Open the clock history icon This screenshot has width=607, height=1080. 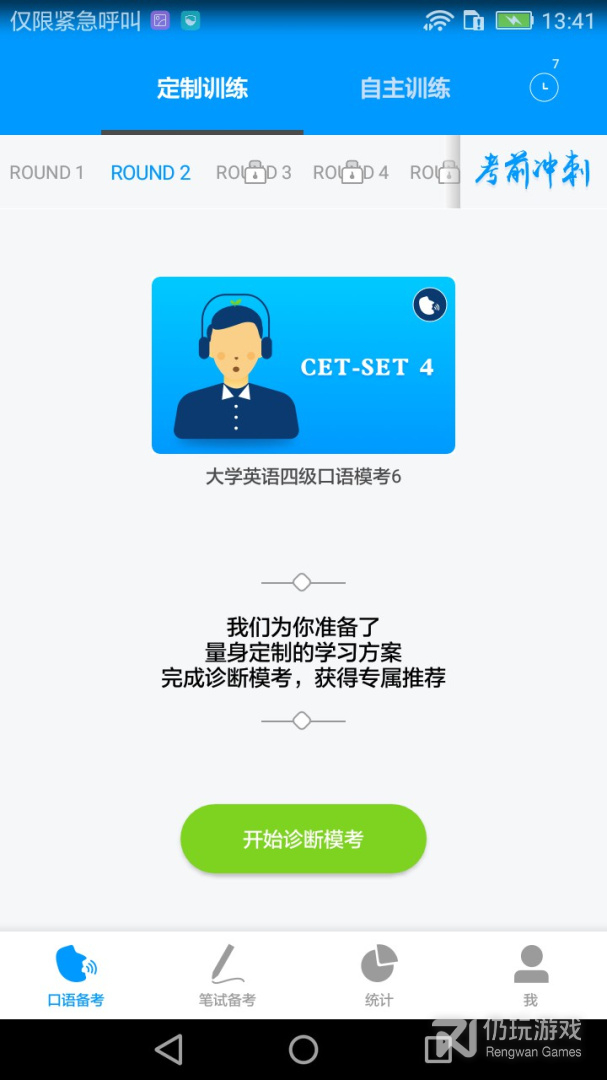(x=543, y=87)
